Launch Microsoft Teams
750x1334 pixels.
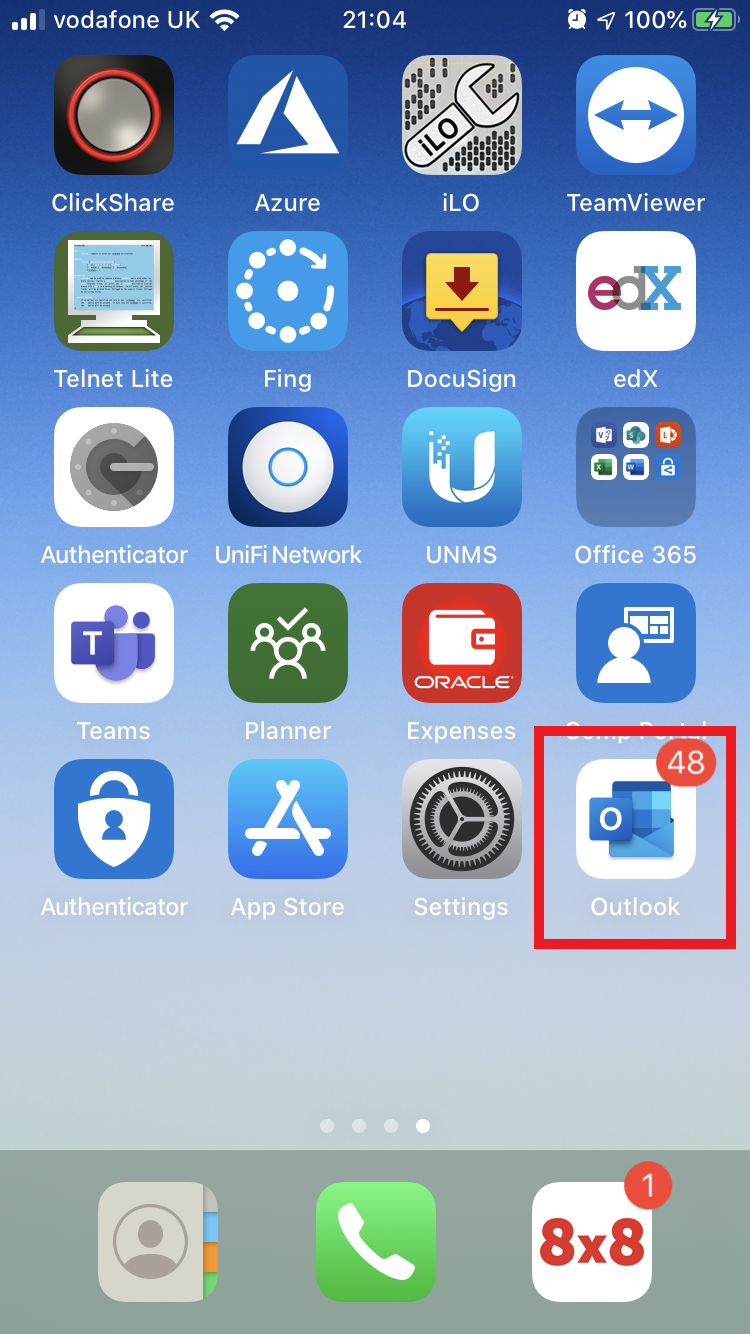pos(114,643)
